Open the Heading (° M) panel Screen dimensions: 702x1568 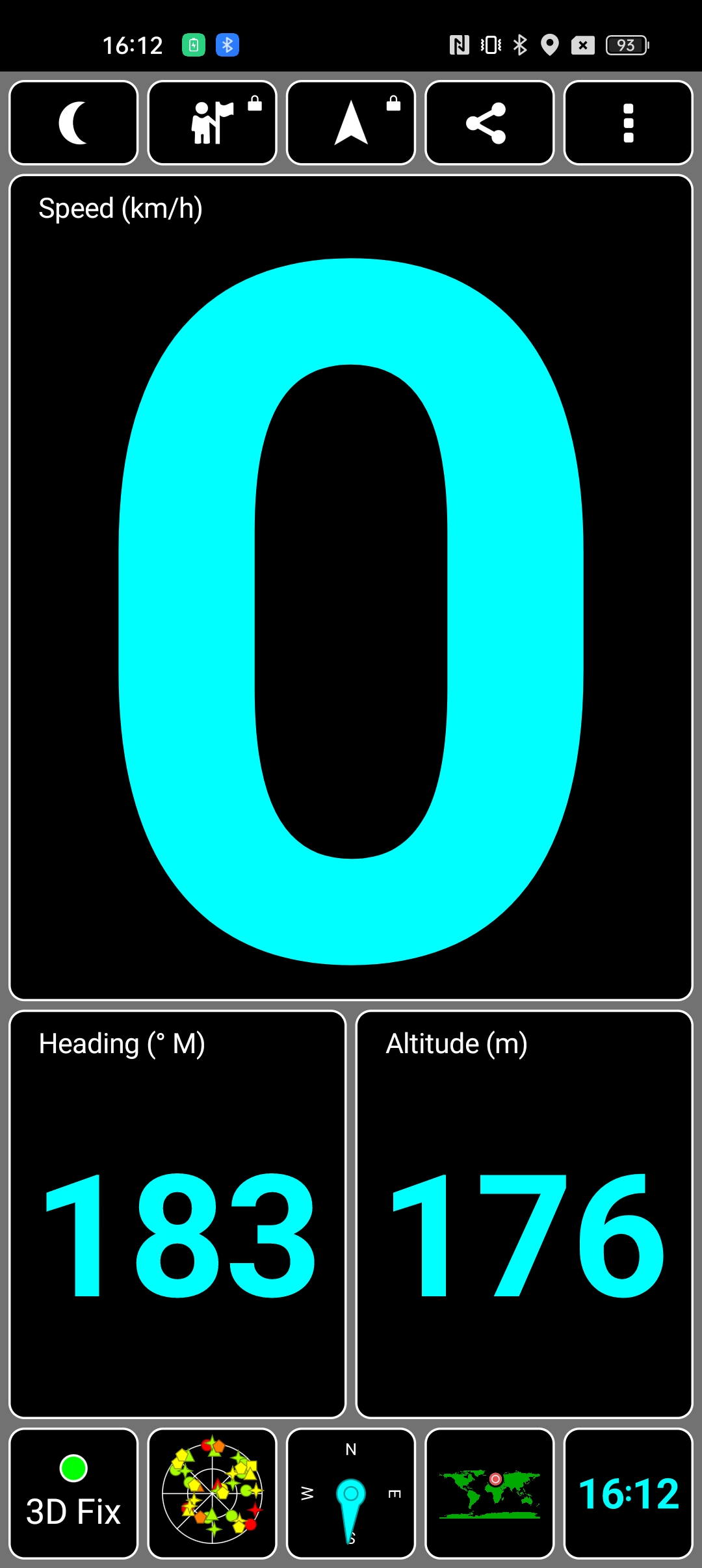pos(177,1214)
